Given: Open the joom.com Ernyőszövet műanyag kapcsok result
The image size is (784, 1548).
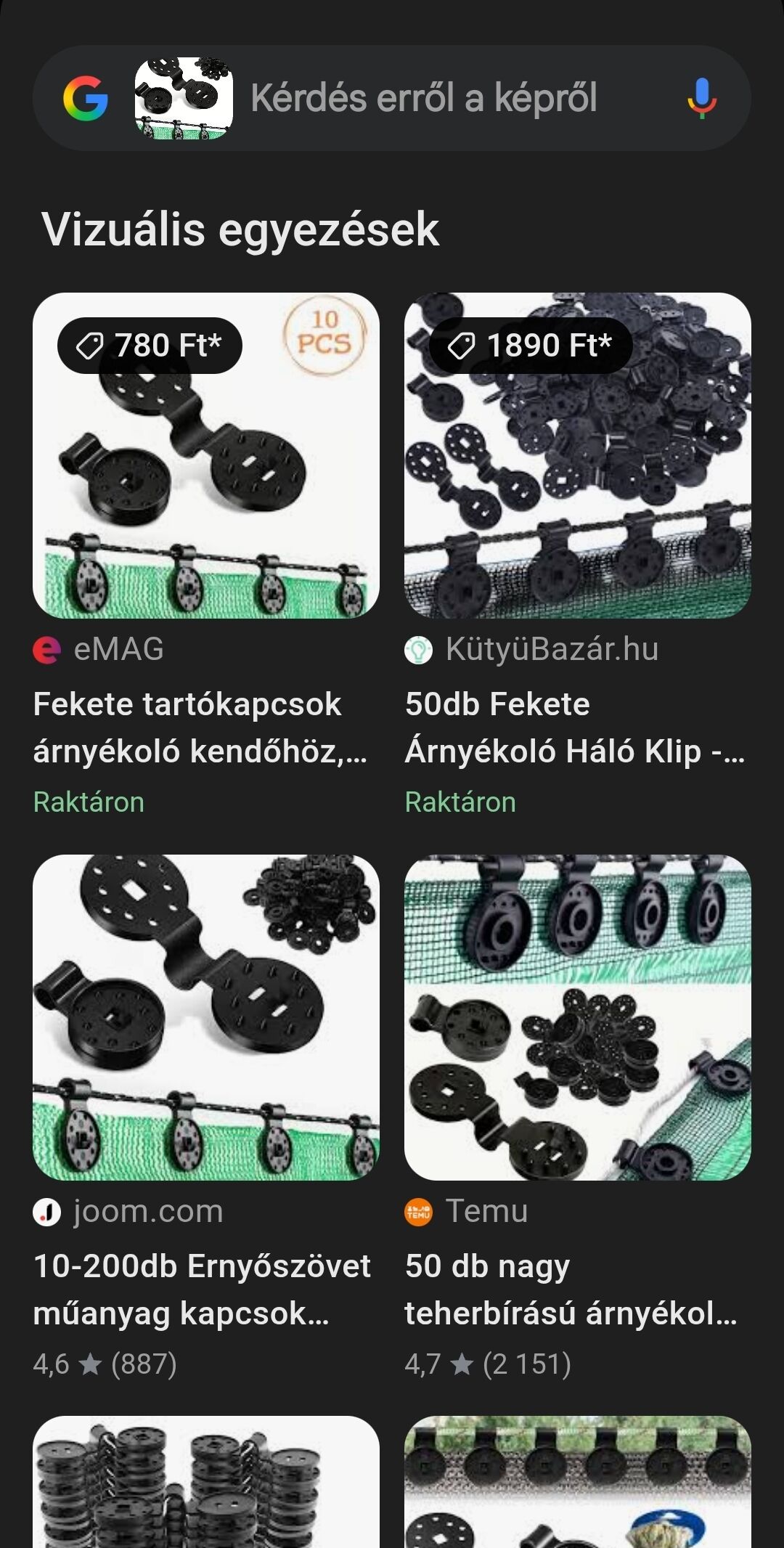Looking at the screenshot, I should tap(205, 1017).
